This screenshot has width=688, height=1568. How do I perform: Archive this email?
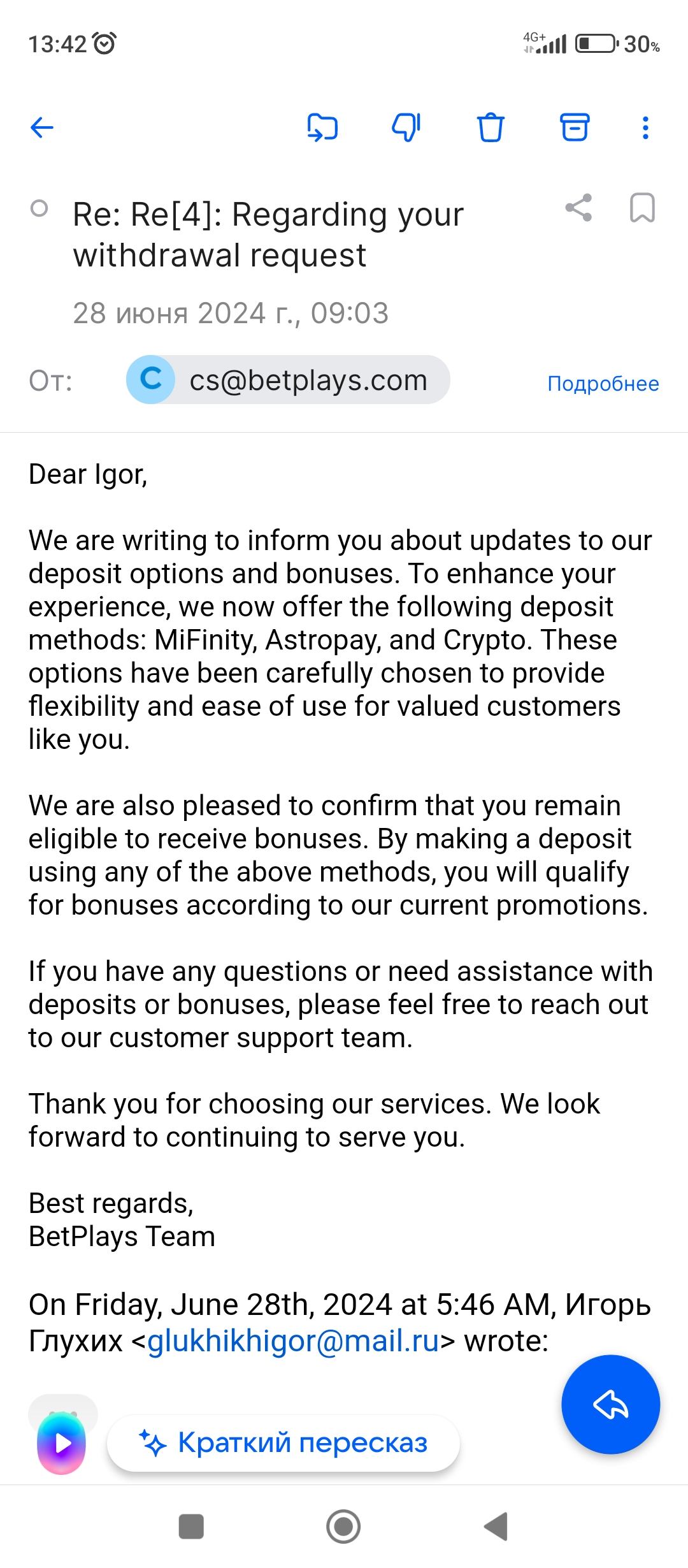[575, 127]
